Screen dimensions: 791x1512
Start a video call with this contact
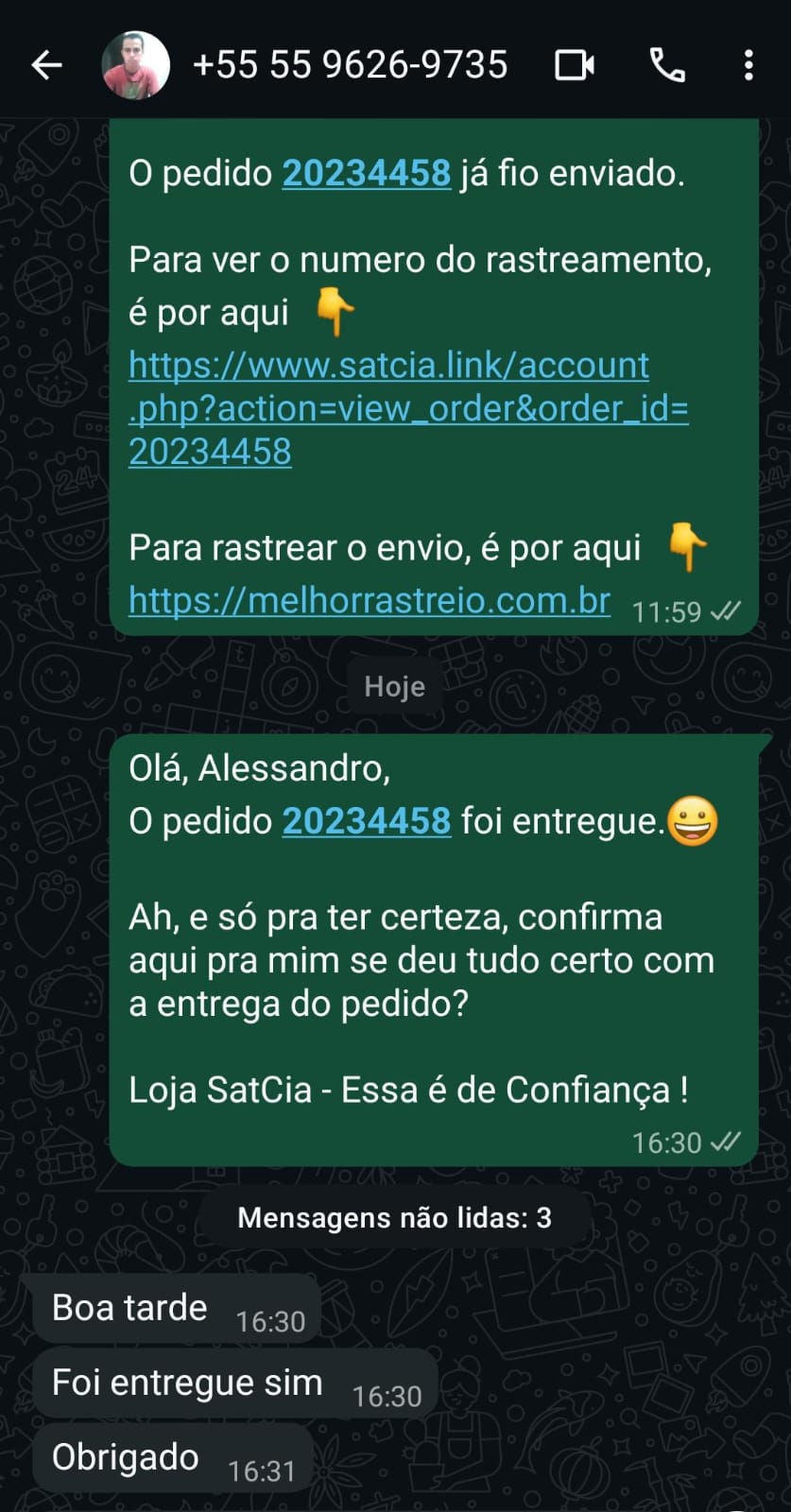pyautogui.click(x=574, y=65)
